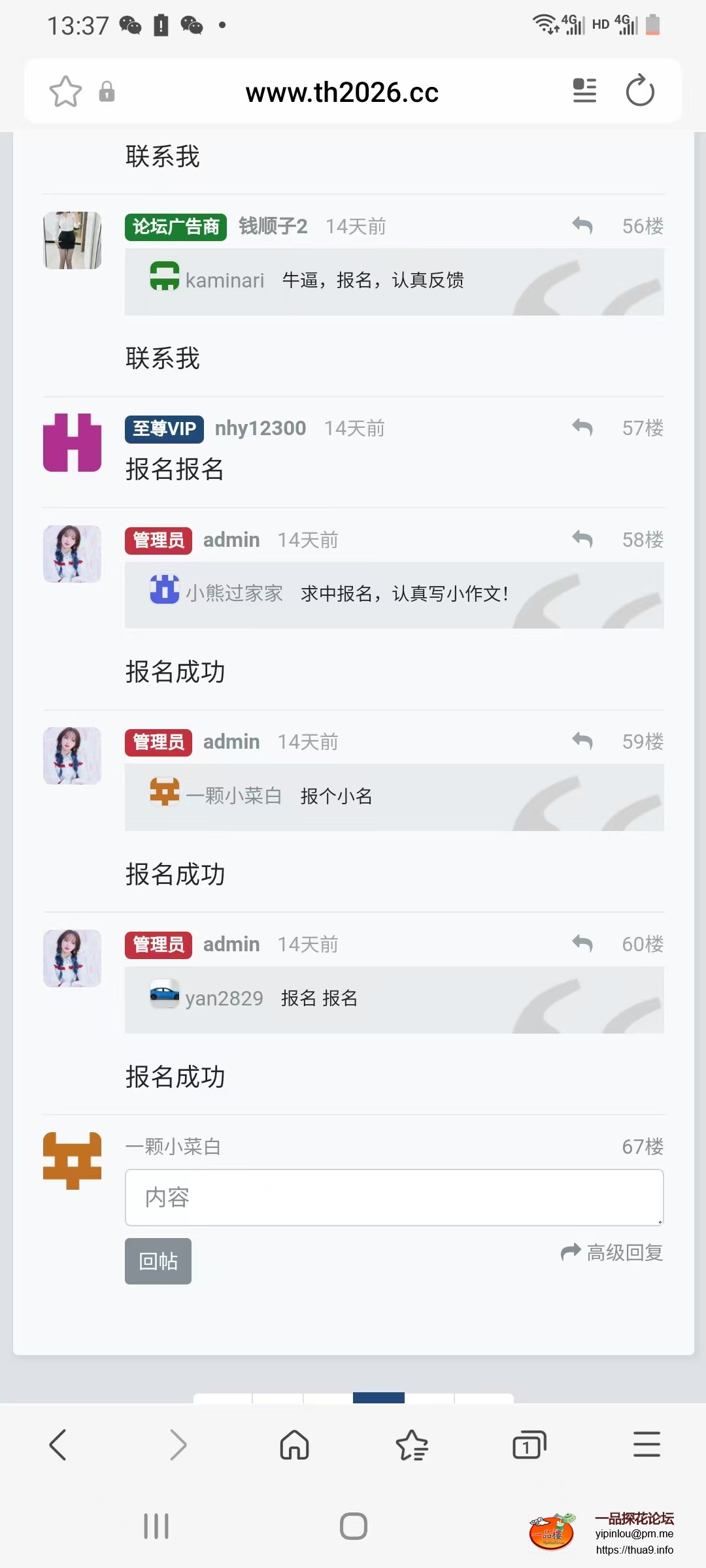Image resolution: width=706 pixels, height=1568 pixels.
Task: Tap the www.th2026.cc address bar
Action: tap(341, 92)
